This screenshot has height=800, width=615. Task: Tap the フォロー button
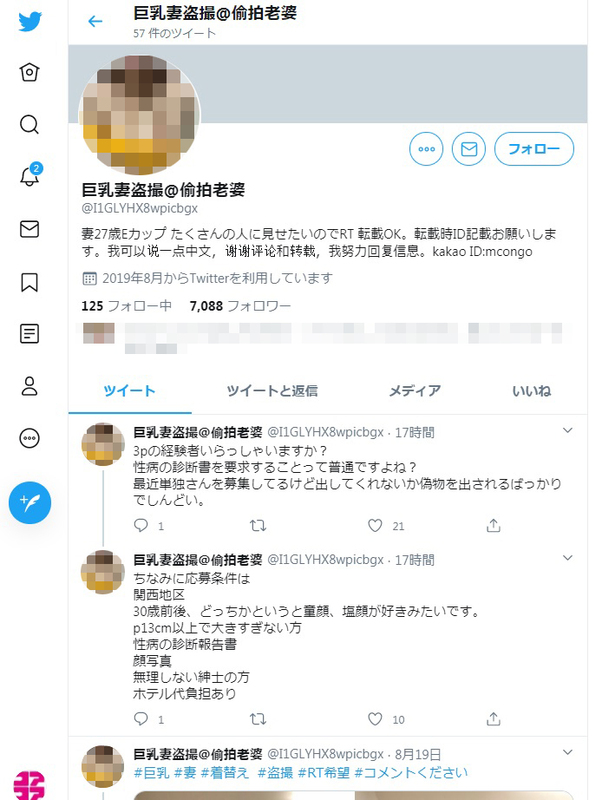point(534,149)
